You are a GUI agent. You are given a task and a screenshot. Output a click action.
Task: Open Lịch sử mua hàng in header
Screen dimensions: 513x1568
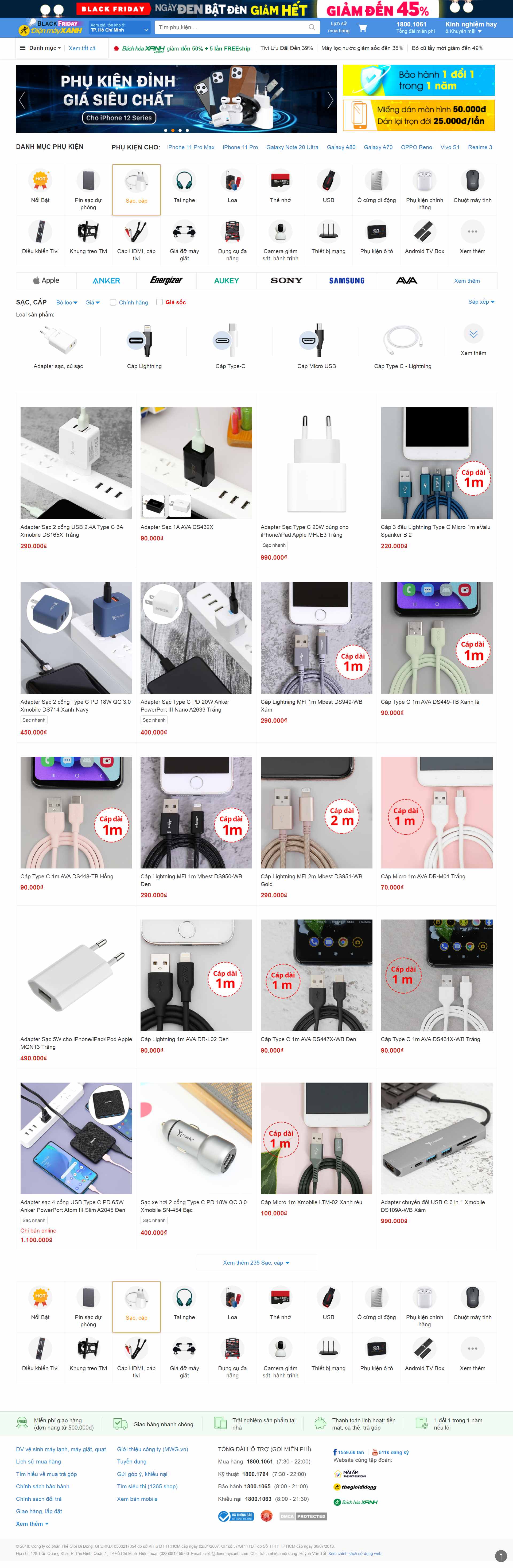[x=339, y=27]
